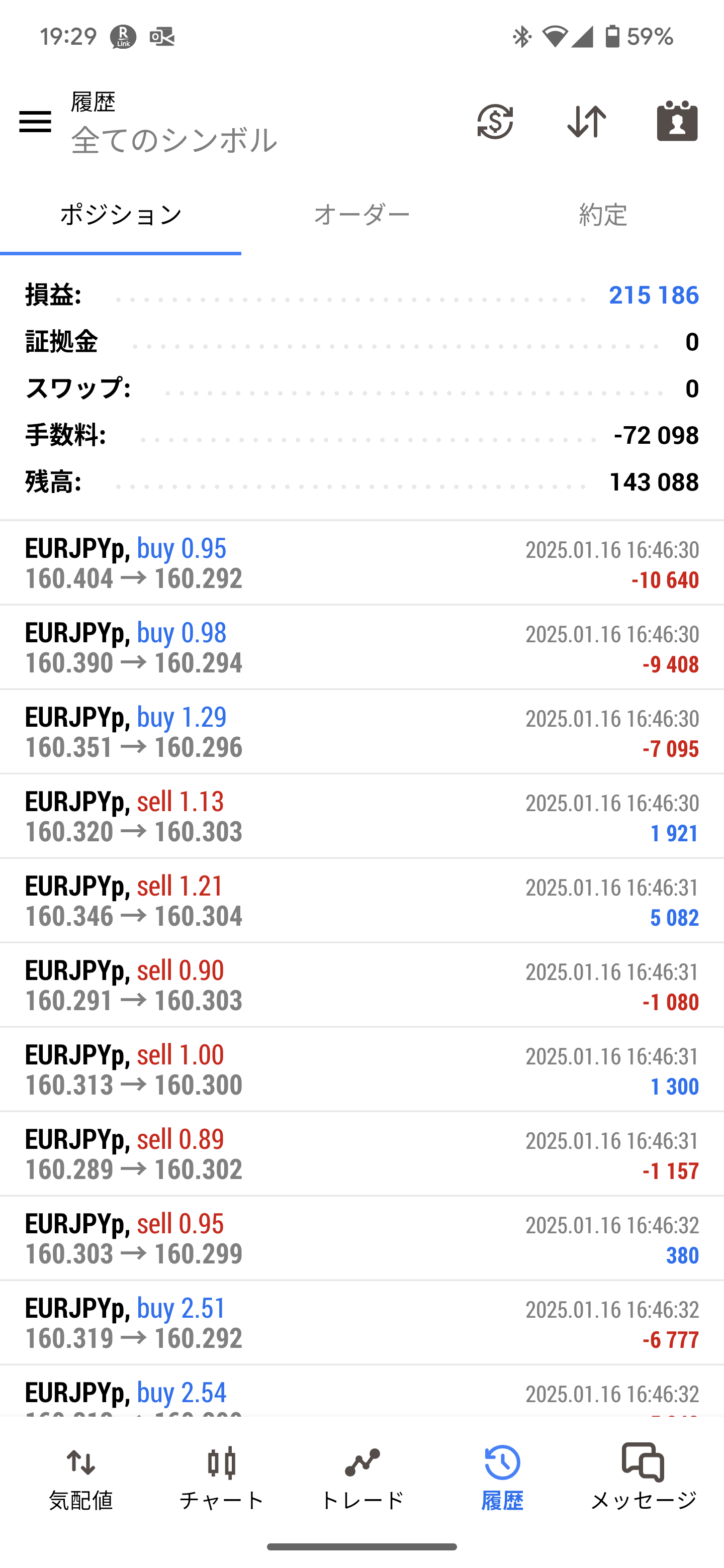Switch to the オーダー tab
The width and height of the screenshot is (724, 1568).
361,215
